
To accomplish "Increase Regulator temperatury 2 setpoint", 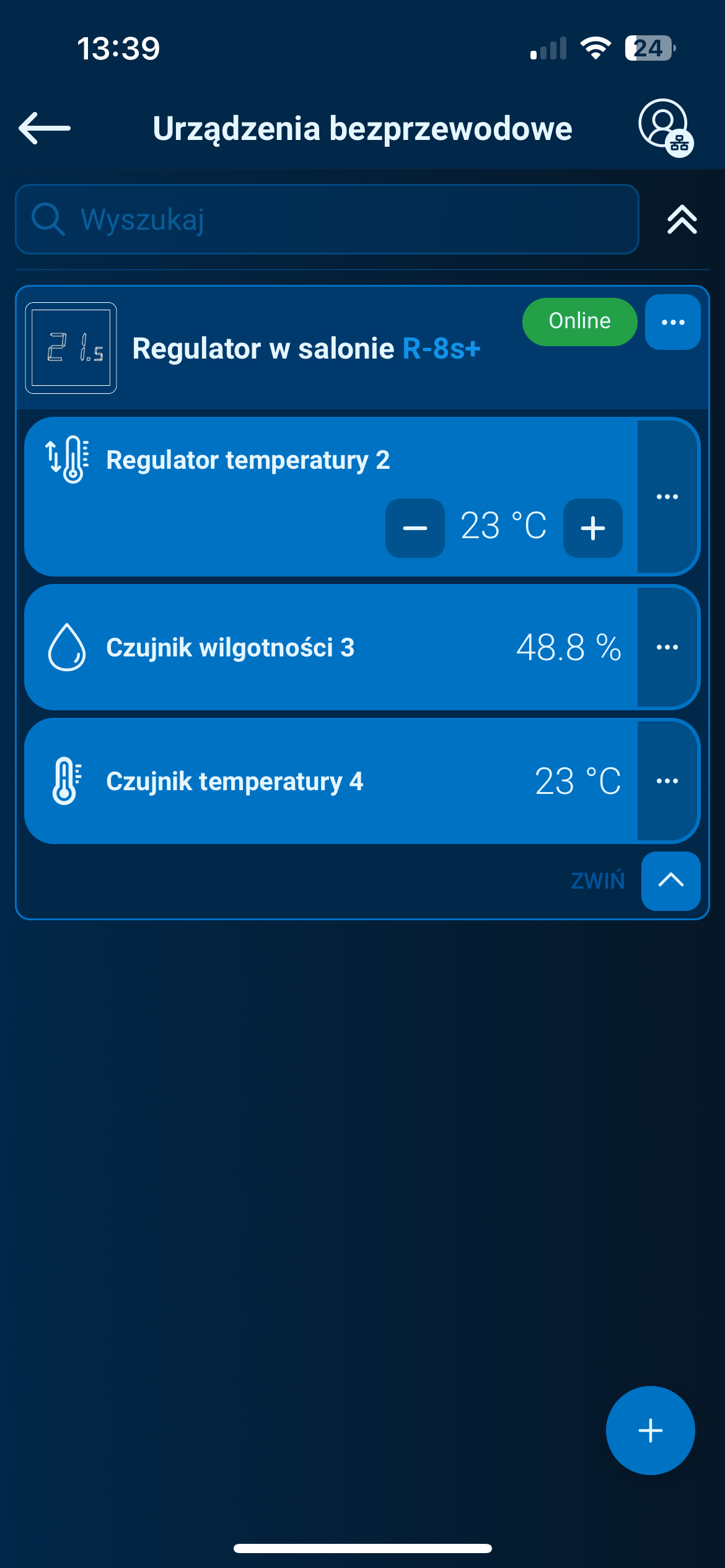I will pyautogui.click(x=592, y=528).
